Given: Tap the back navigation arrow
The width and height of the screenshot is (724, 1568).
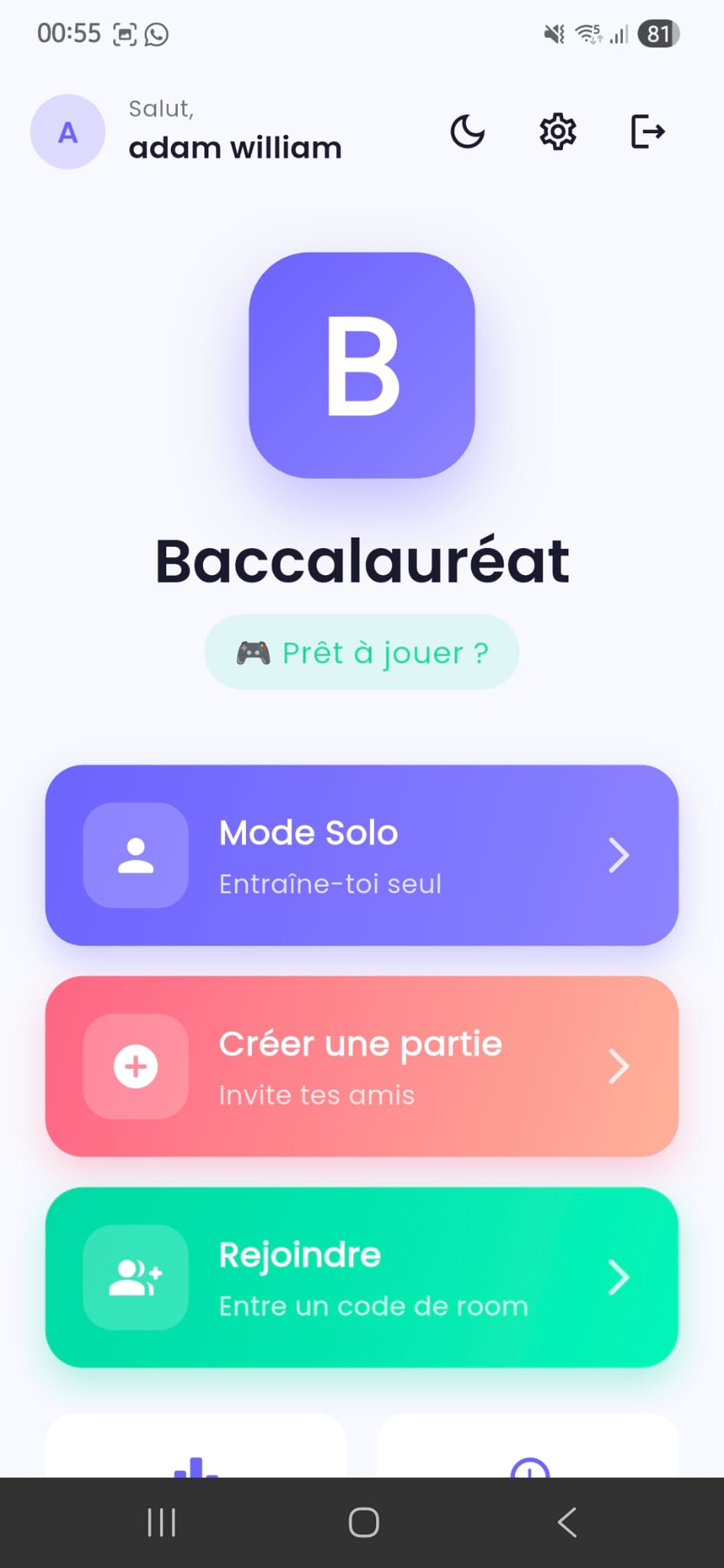Looking at the screenshot, I should [565, 1522].
